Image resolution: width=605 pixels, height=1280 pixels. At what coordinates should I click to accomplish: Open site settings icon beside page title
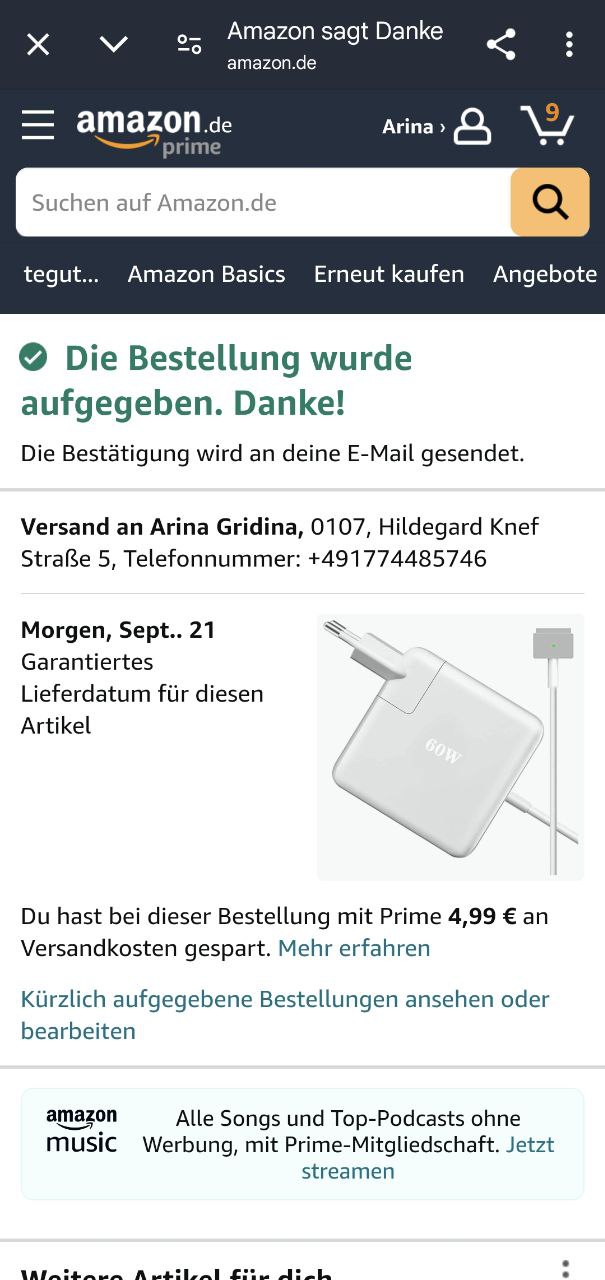189,44
